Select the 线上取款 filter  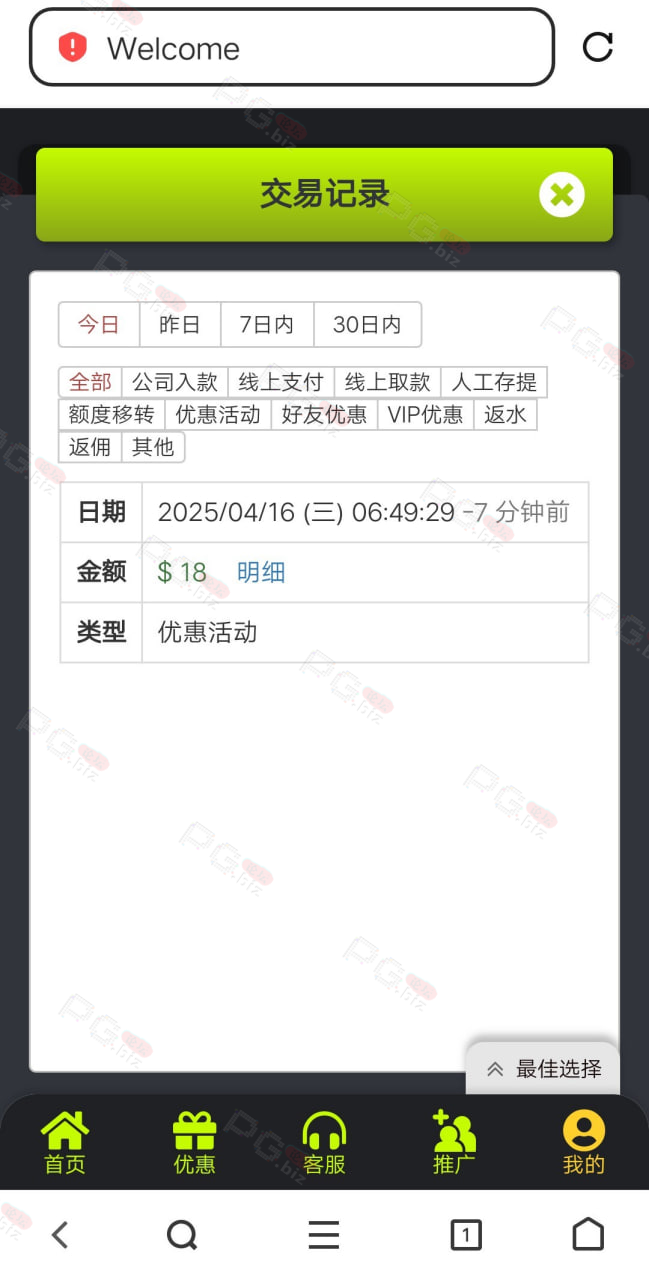click(388, 382)
